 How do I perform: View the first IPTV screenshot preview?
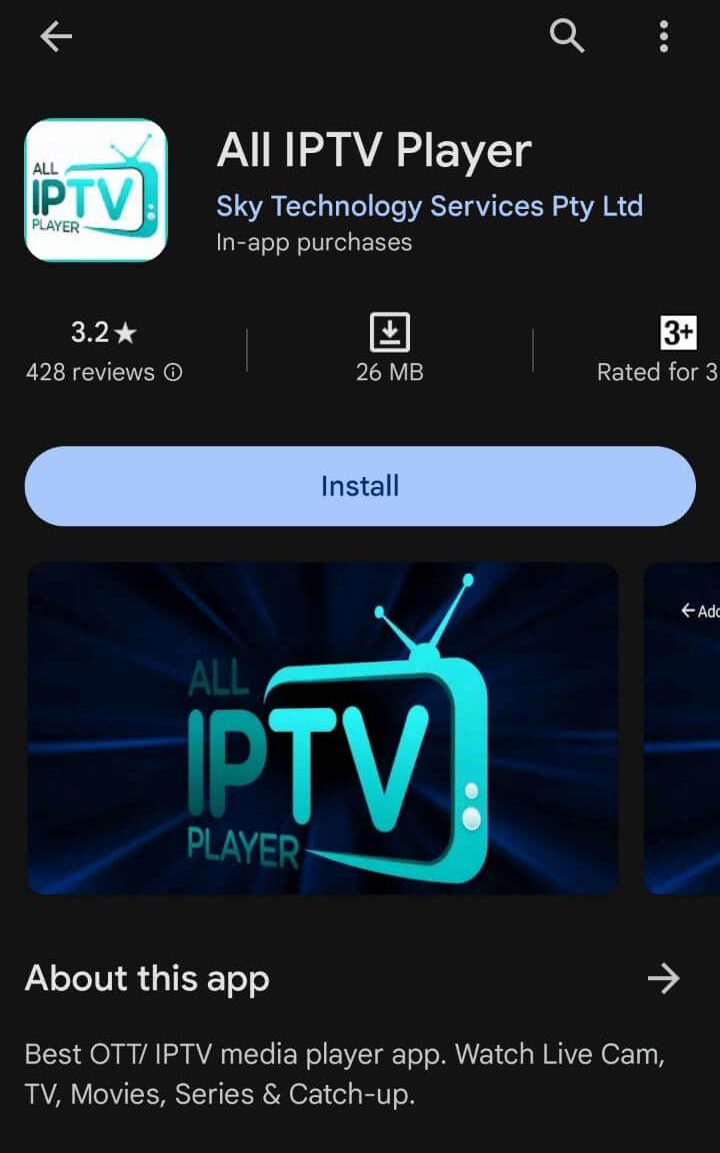[x=322, y=727]
